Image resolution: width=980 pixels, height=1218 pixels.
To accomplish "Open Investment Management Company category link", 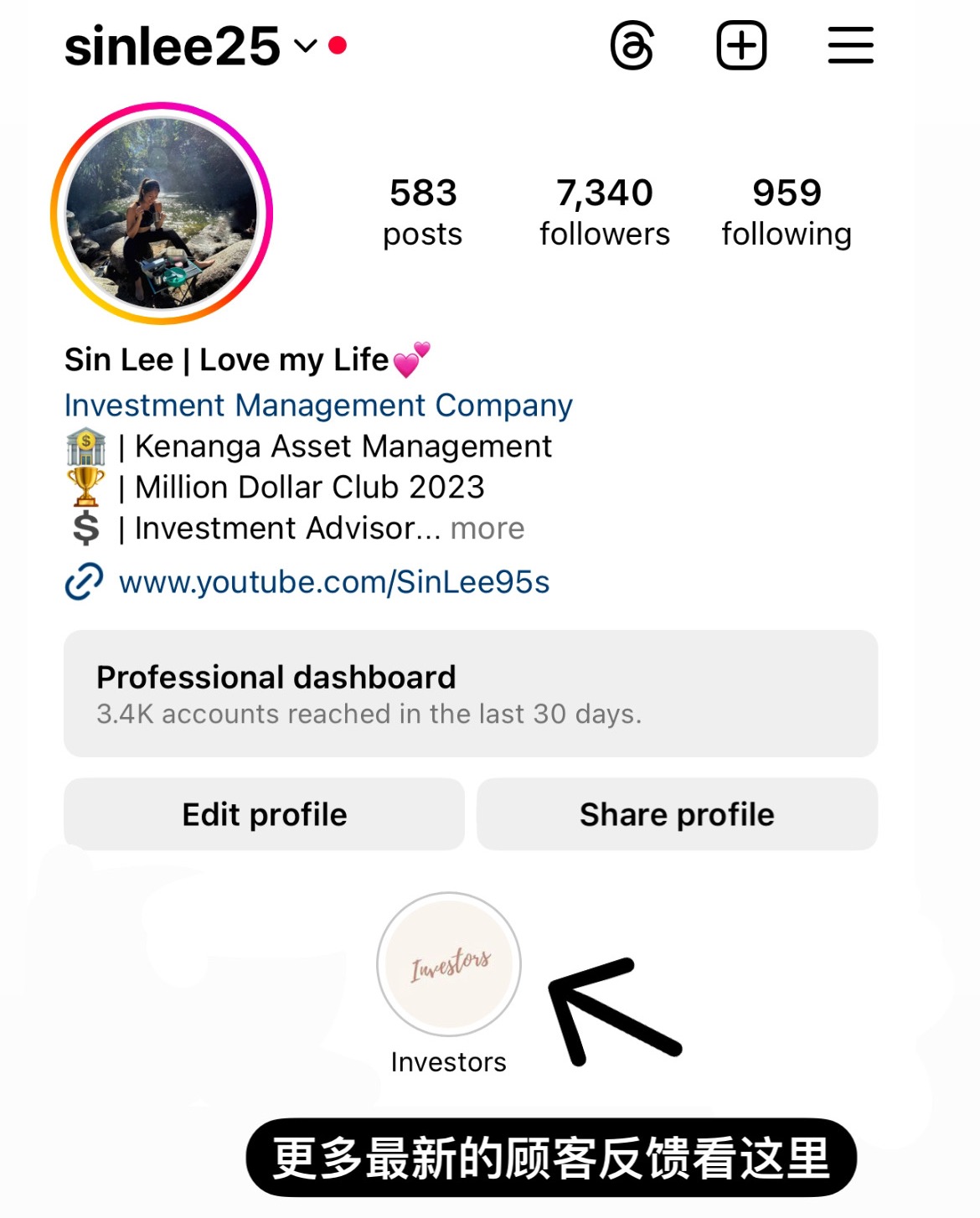I will coord(318,405).
